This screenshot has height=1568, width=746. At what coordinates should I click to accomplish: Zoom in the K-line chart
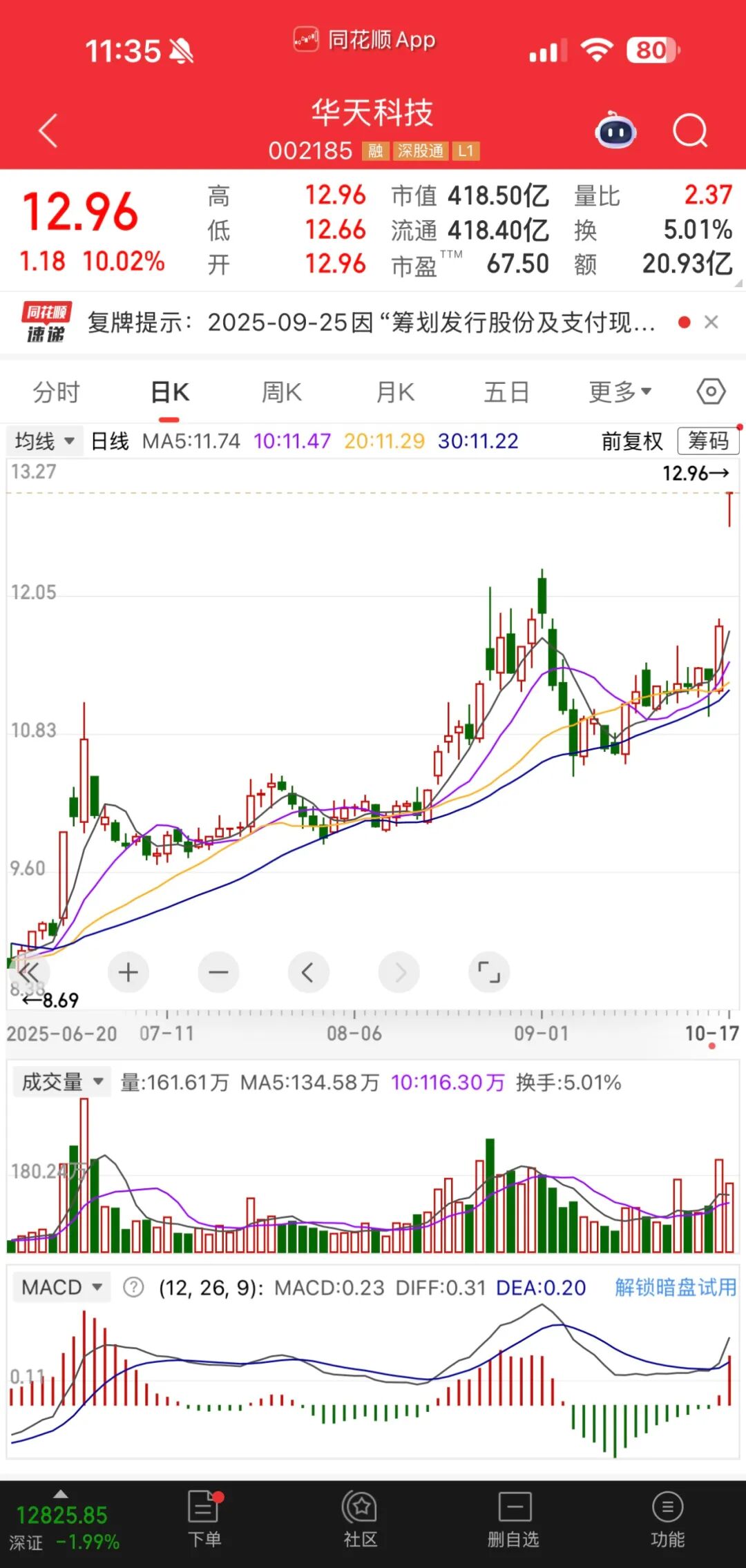pos(128,972)
